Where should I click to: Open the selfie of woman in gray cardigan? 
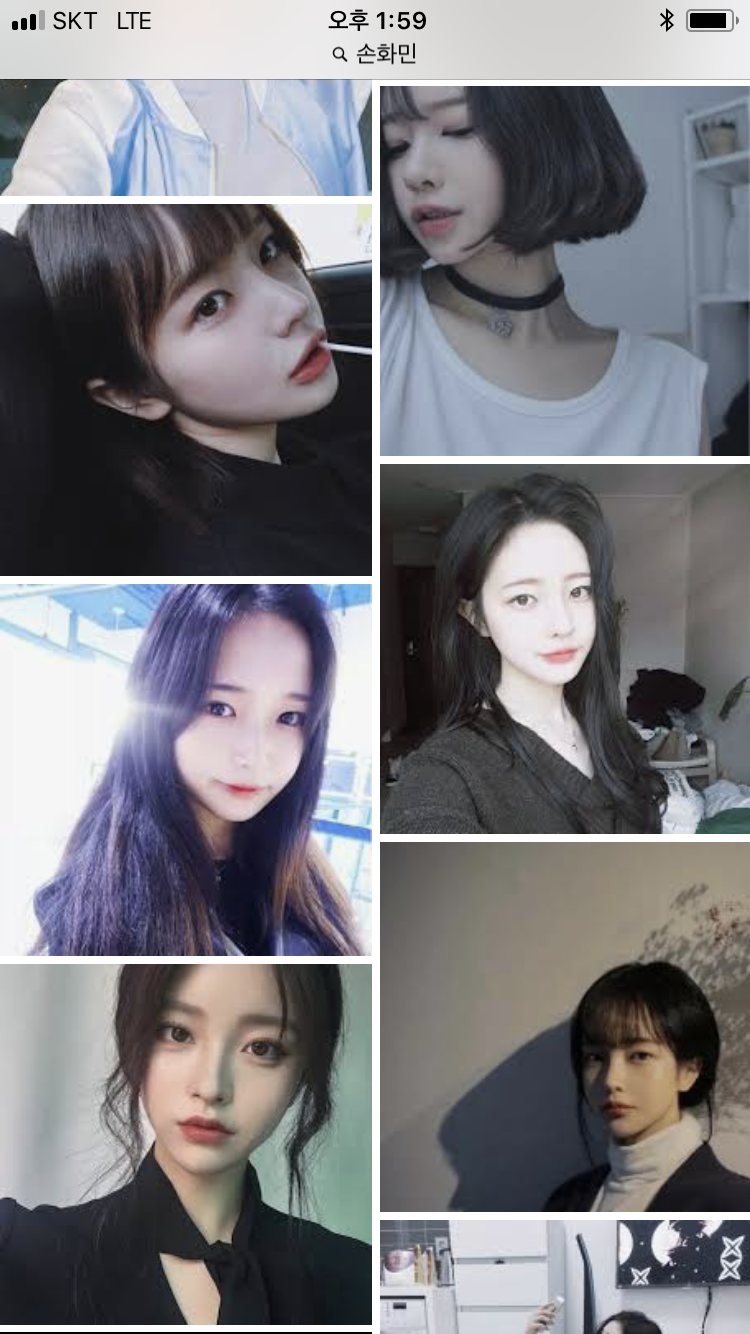point(564,648)
